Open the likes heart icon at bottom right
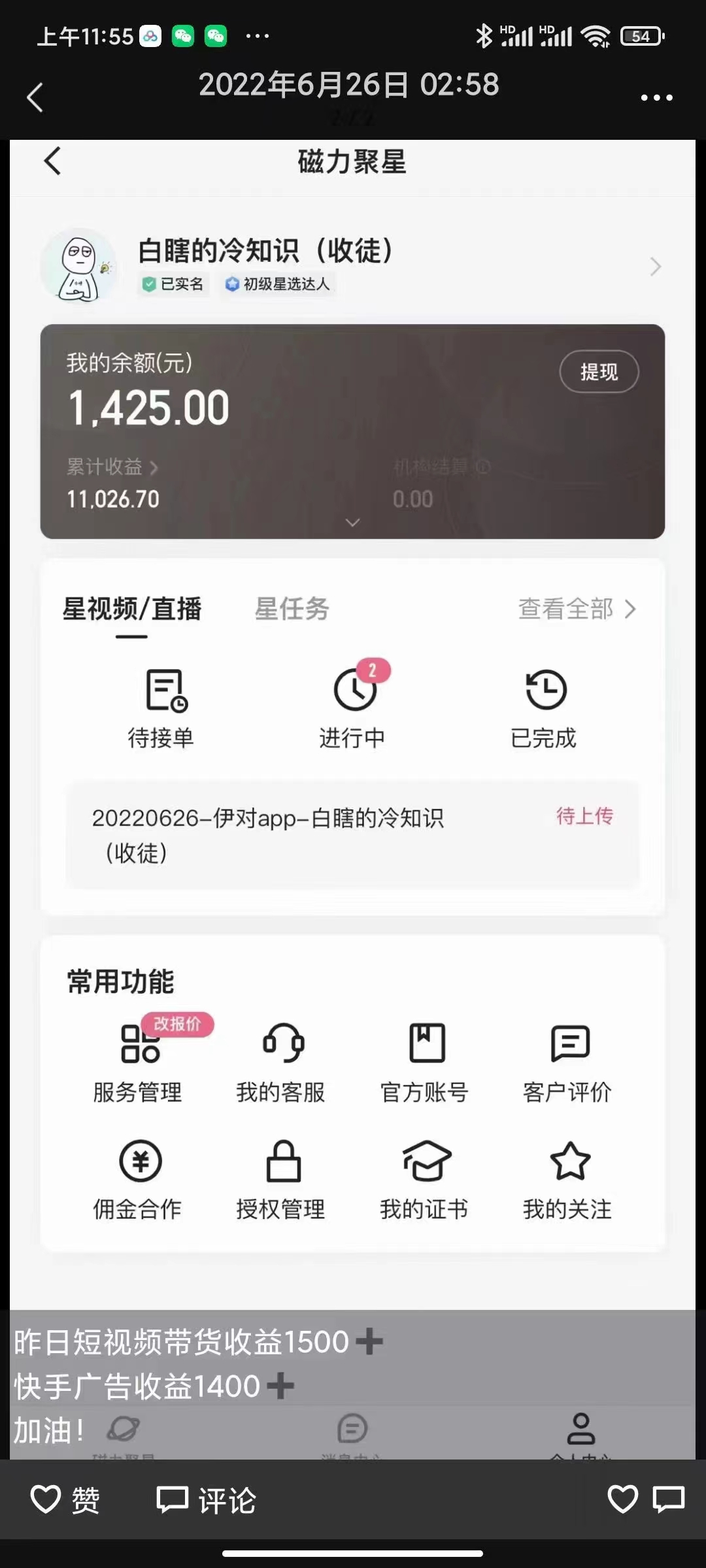This screenshot has height=1568, width=706. [622, 1499]
